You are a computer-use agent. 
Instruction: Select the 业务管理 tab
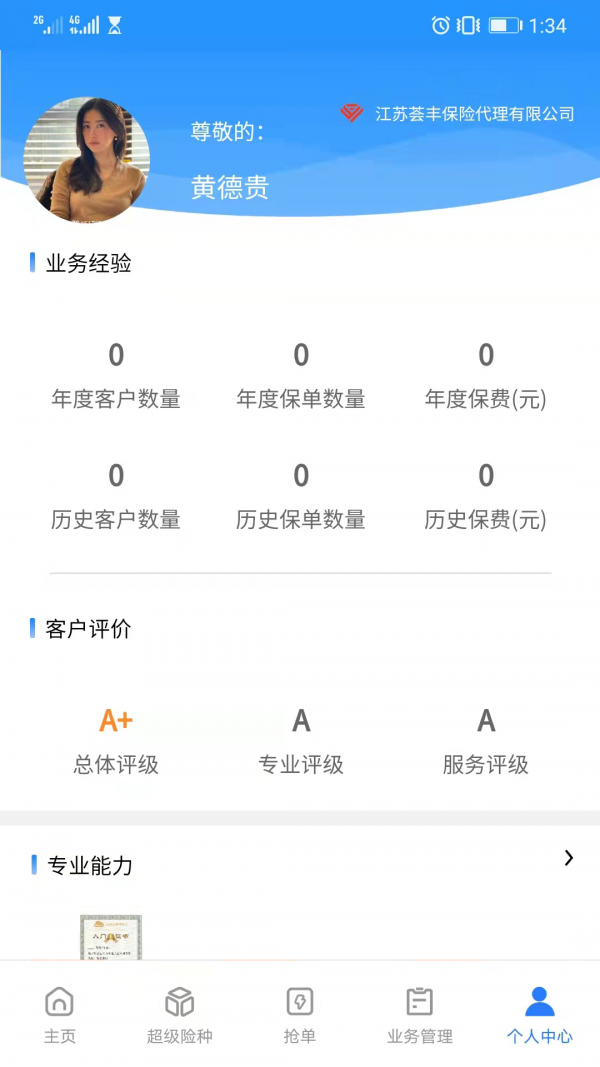[420, 1014]
